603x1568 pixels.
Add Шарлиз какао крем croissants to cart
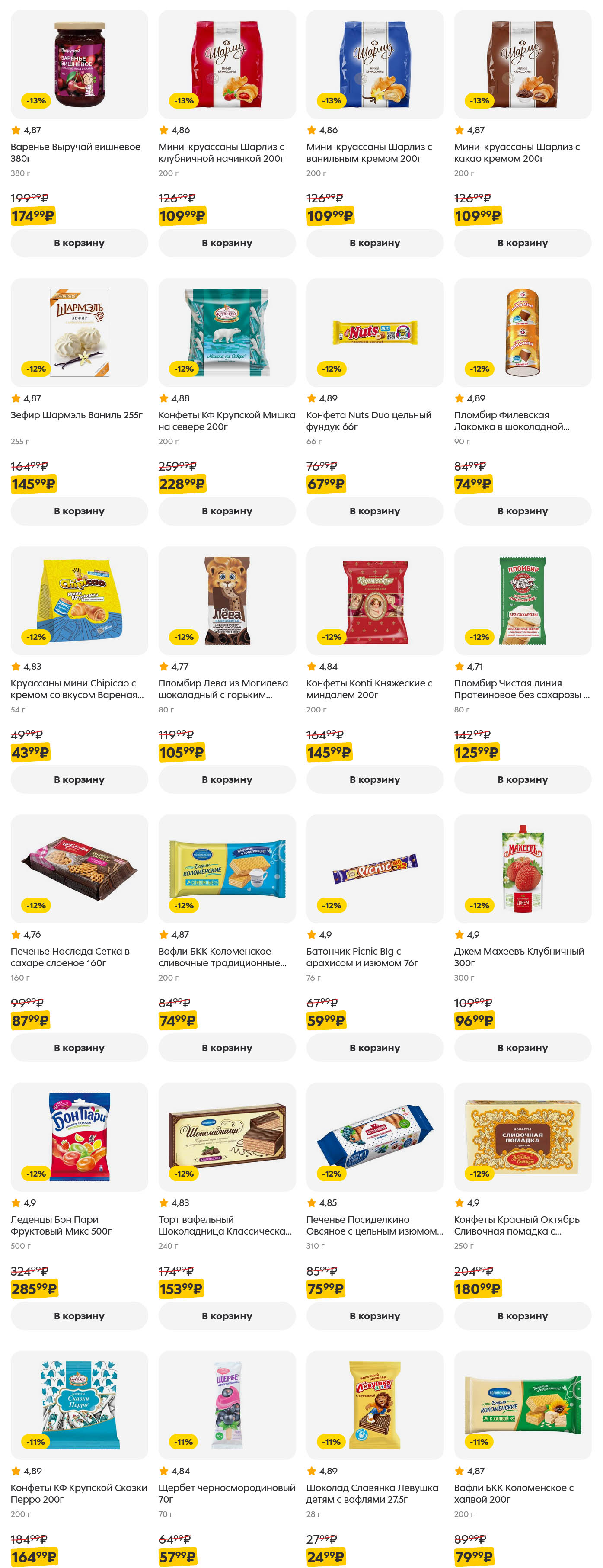(522, 243)
